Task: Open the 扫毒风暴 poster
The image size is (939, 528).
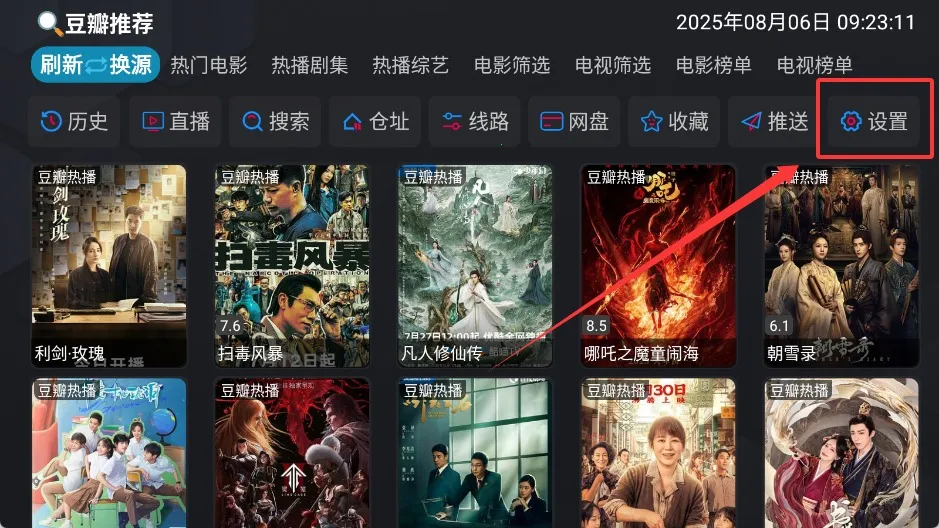Action: [x=292, y=265]
